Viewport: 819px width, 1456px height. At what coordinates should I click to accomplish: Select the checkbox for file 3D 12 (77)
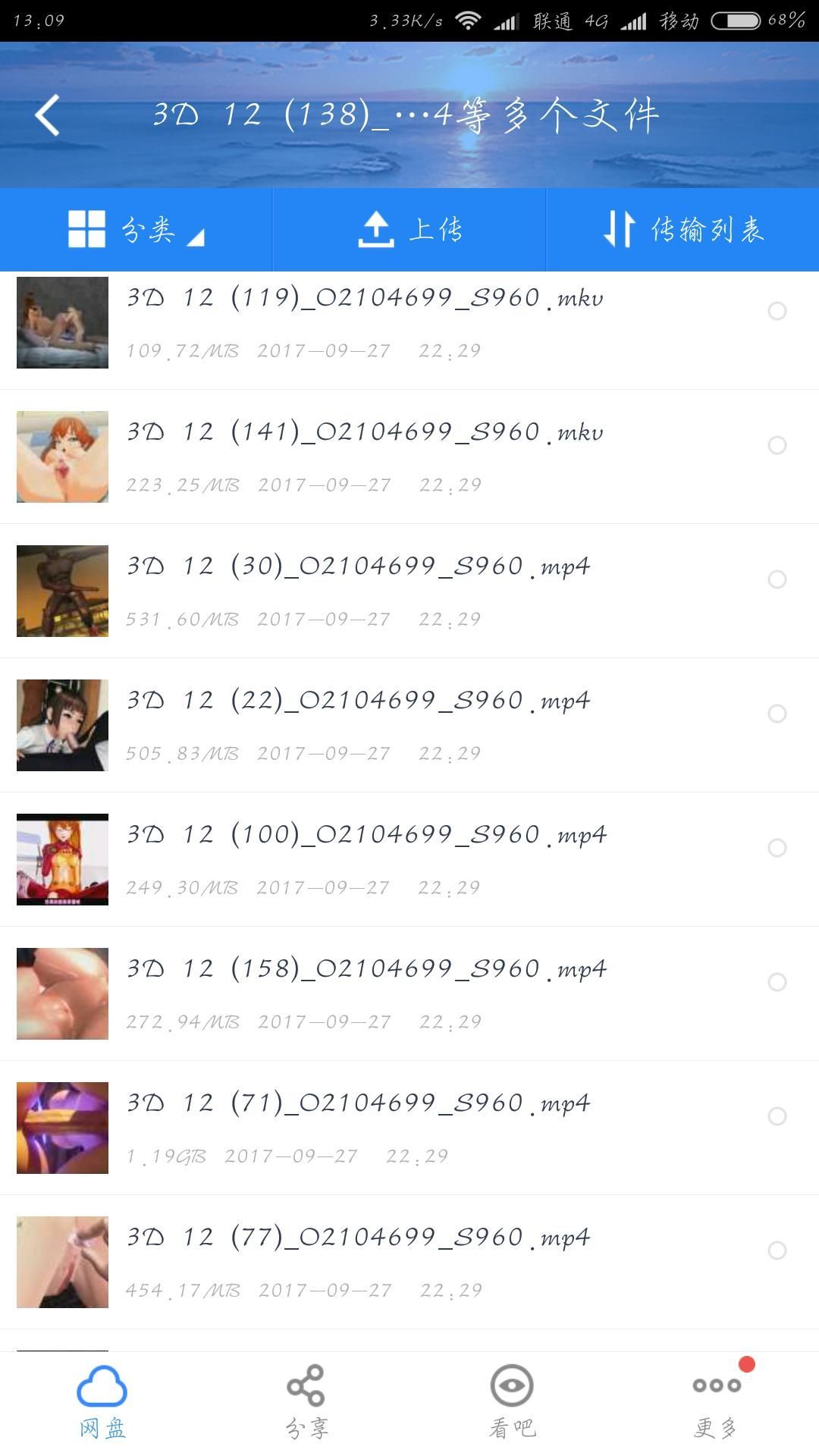777,1250
